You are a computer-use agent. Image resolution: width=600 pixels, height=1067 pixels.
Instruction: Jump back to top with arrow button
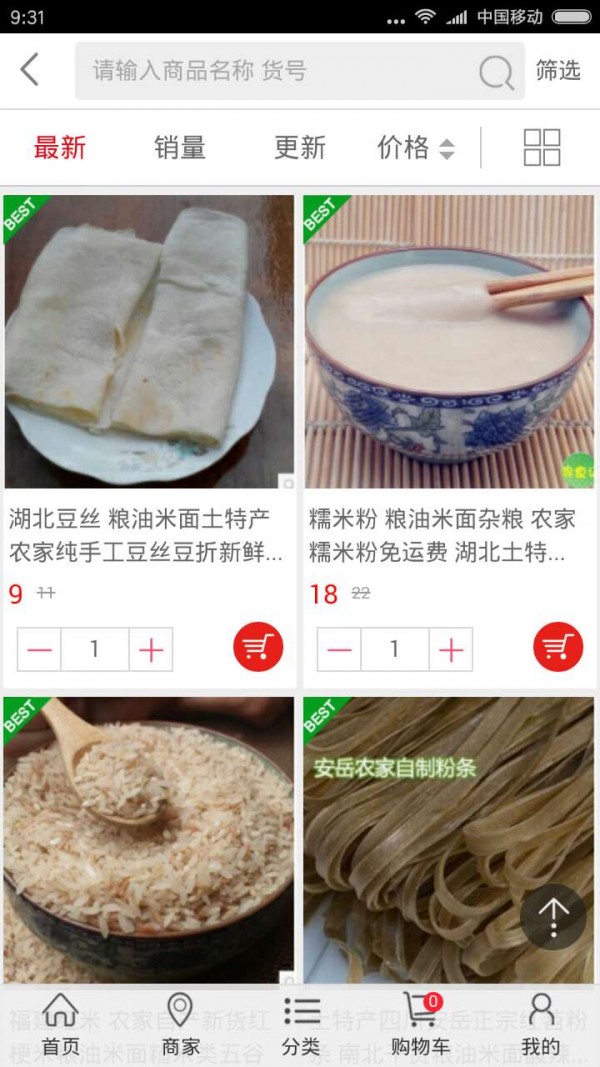point(553,916)
